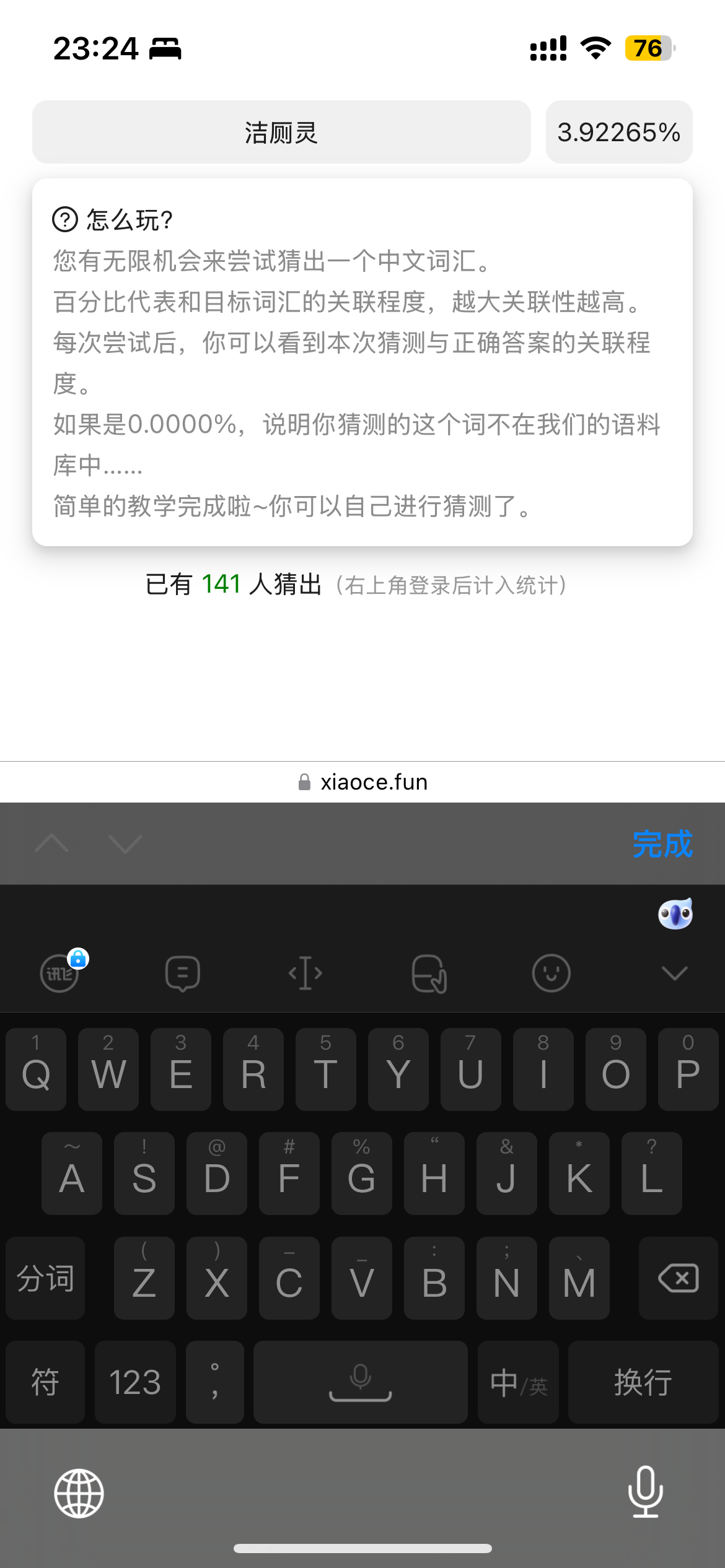Open the quick phrases bubble icon
The width and height of the screenshot is (725, 1568).
(183, 973)
